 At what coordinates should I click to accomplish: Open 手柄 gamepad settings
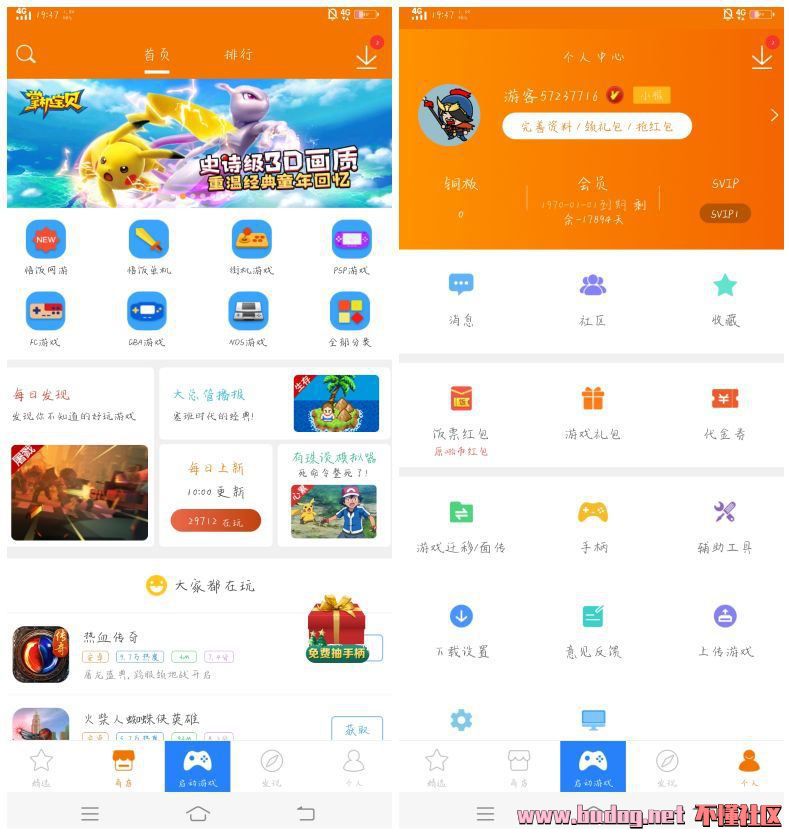point(593,524)
